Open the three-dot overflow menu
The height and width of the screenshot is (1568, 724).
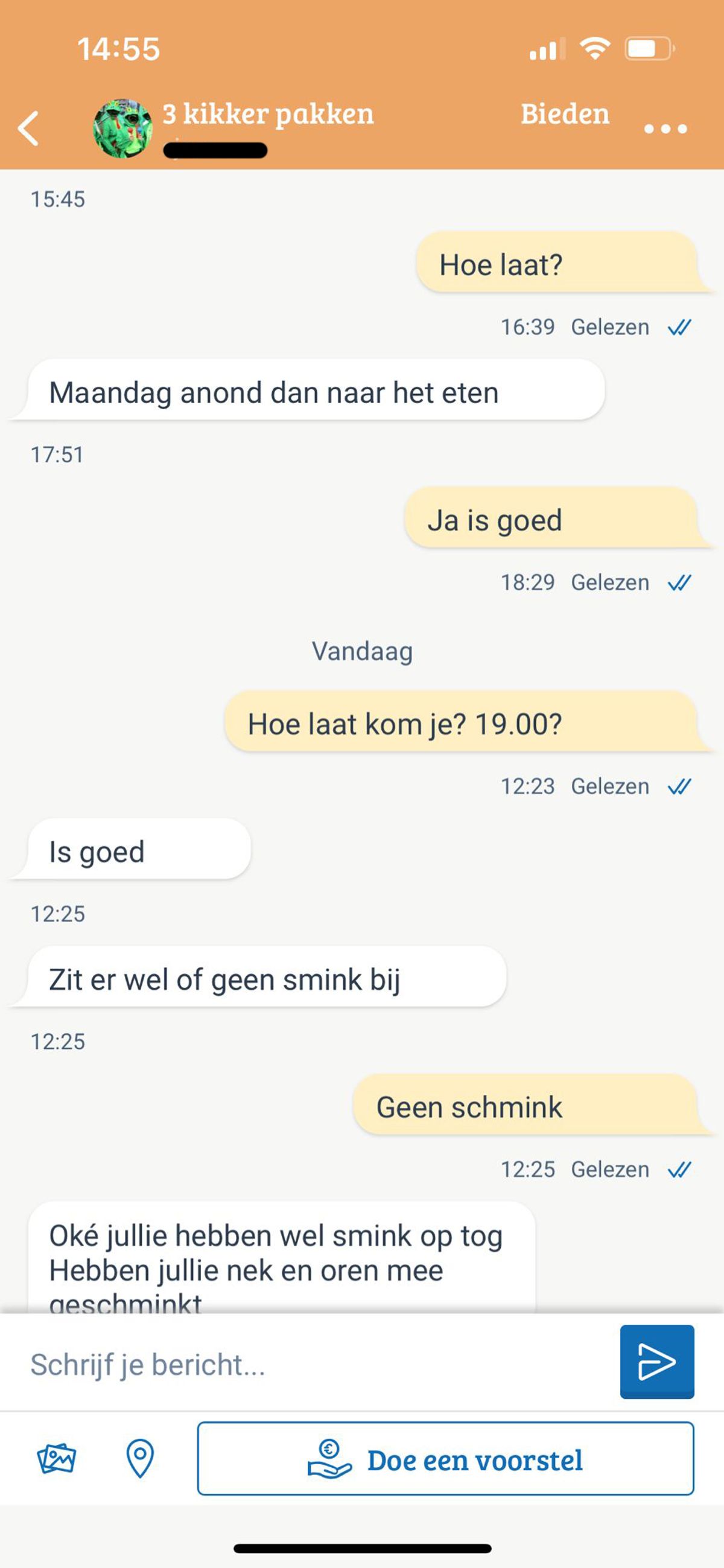(665, 129)
